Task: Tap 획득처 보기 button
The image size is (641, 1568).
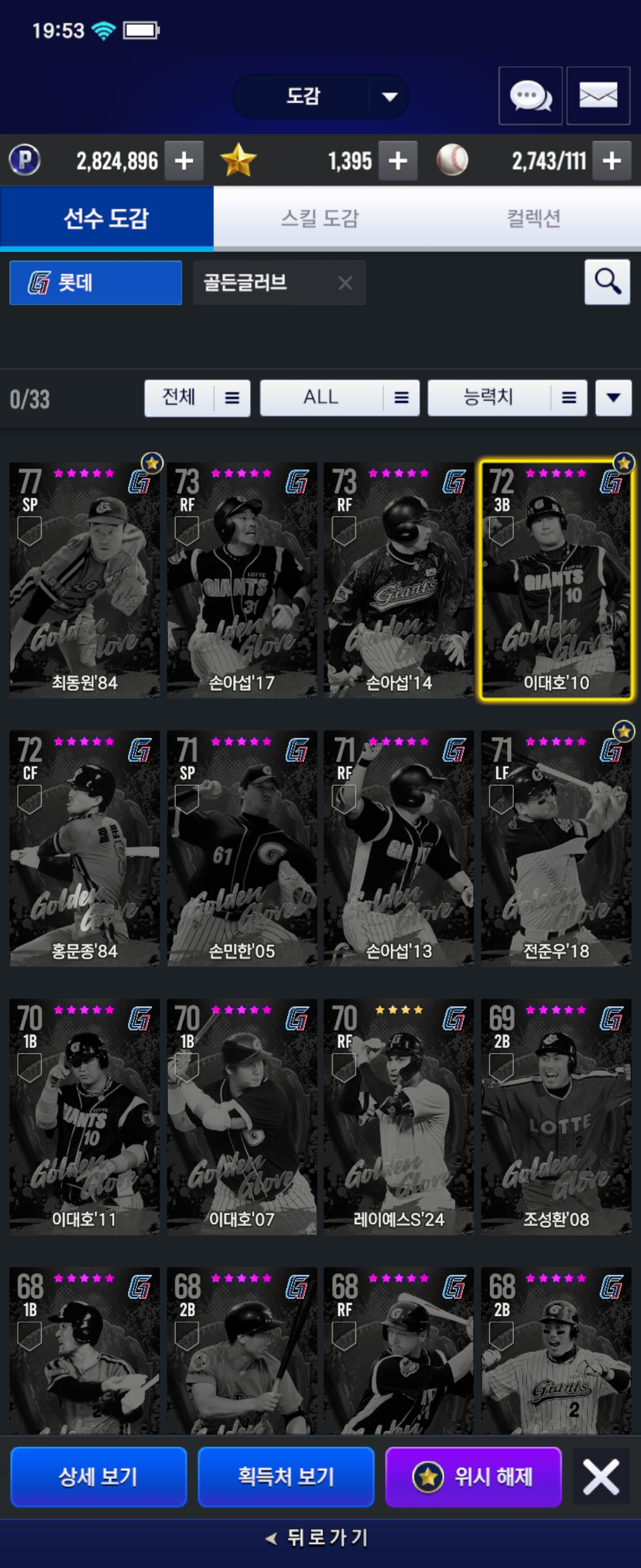Action: 286,1476
